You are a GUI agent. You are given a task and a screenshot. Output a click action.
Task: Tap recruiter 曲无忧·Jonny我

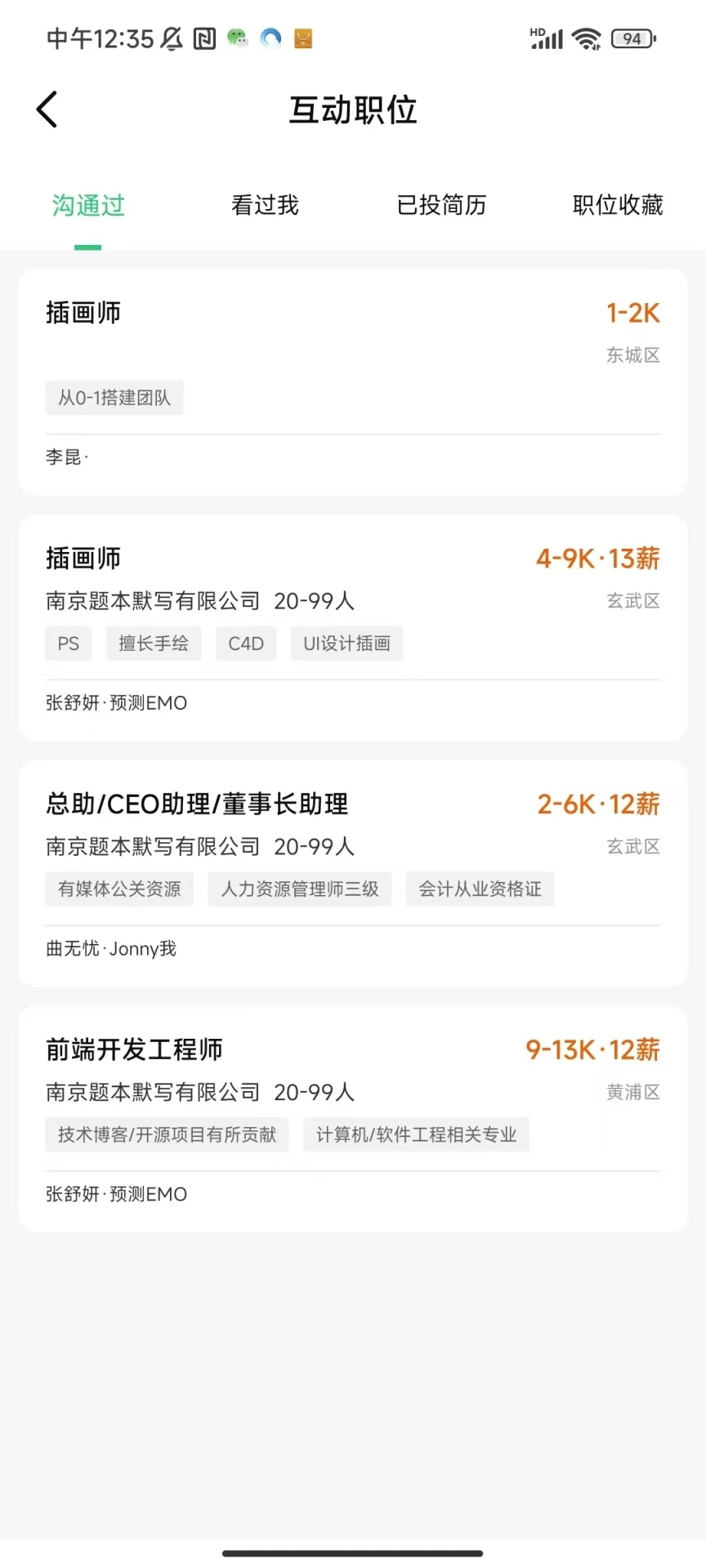click(109, 948)
